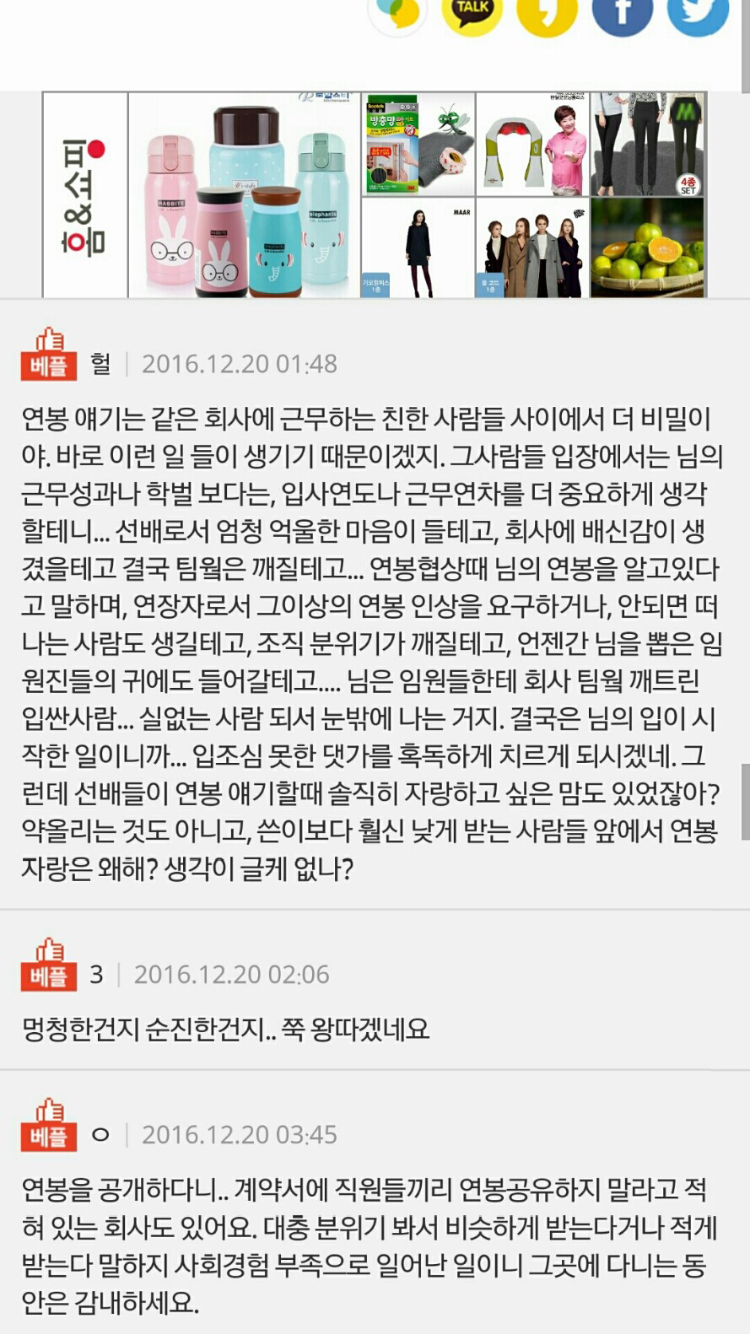Share to KakaoStory with yellow quote icon
Screen dimensions: 750x1334
click(x=546, y=12)
